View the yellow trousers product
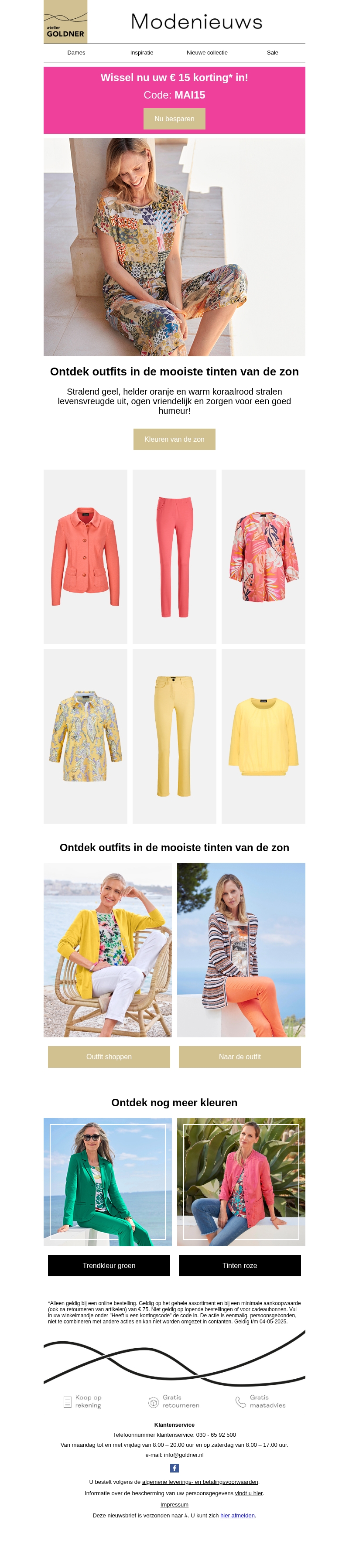 tap(174, 736)
